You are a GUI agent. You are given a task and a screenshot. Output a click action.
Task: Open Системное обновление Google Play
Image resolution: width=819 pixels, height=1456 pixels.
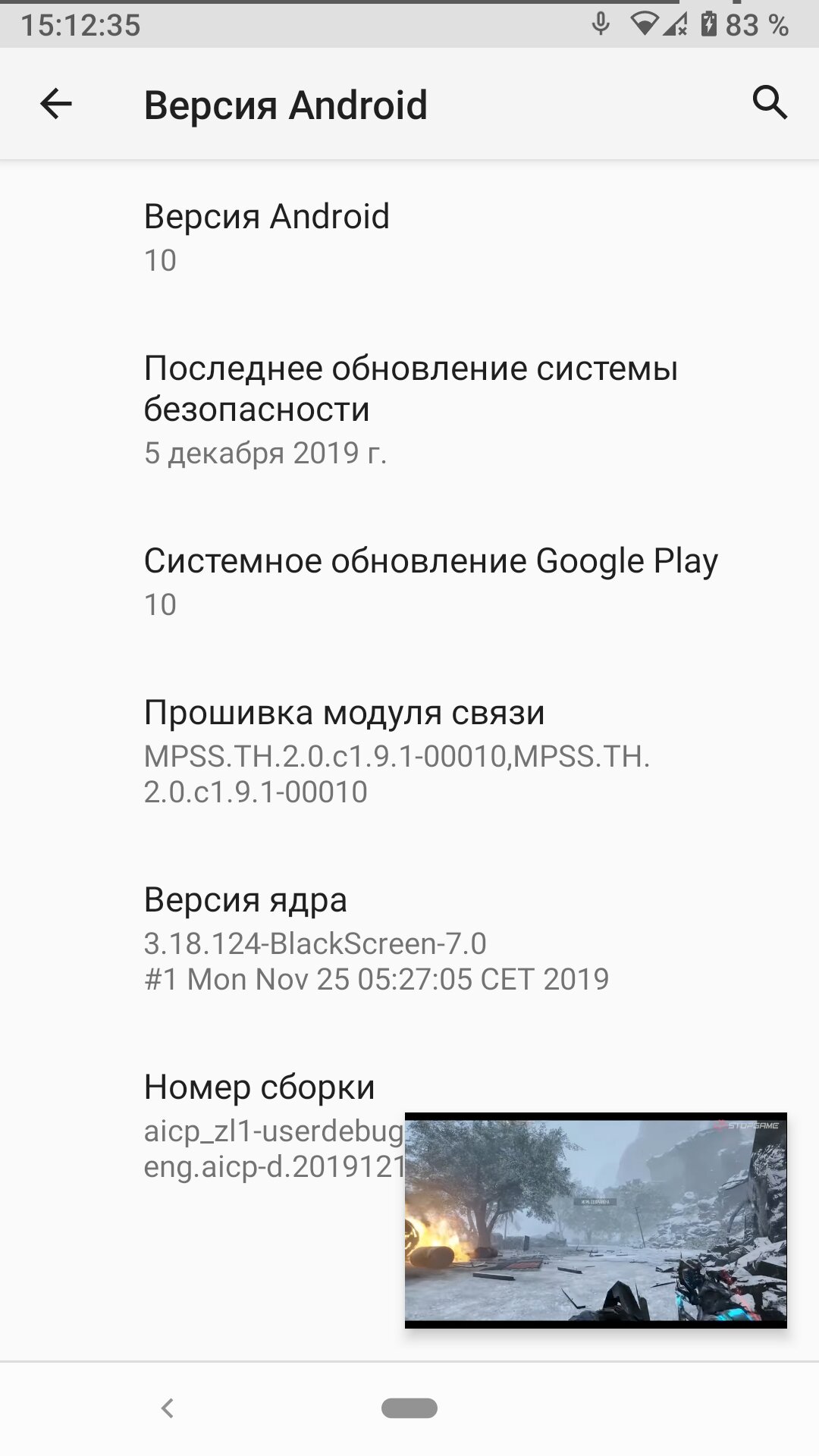coord(409,582)
